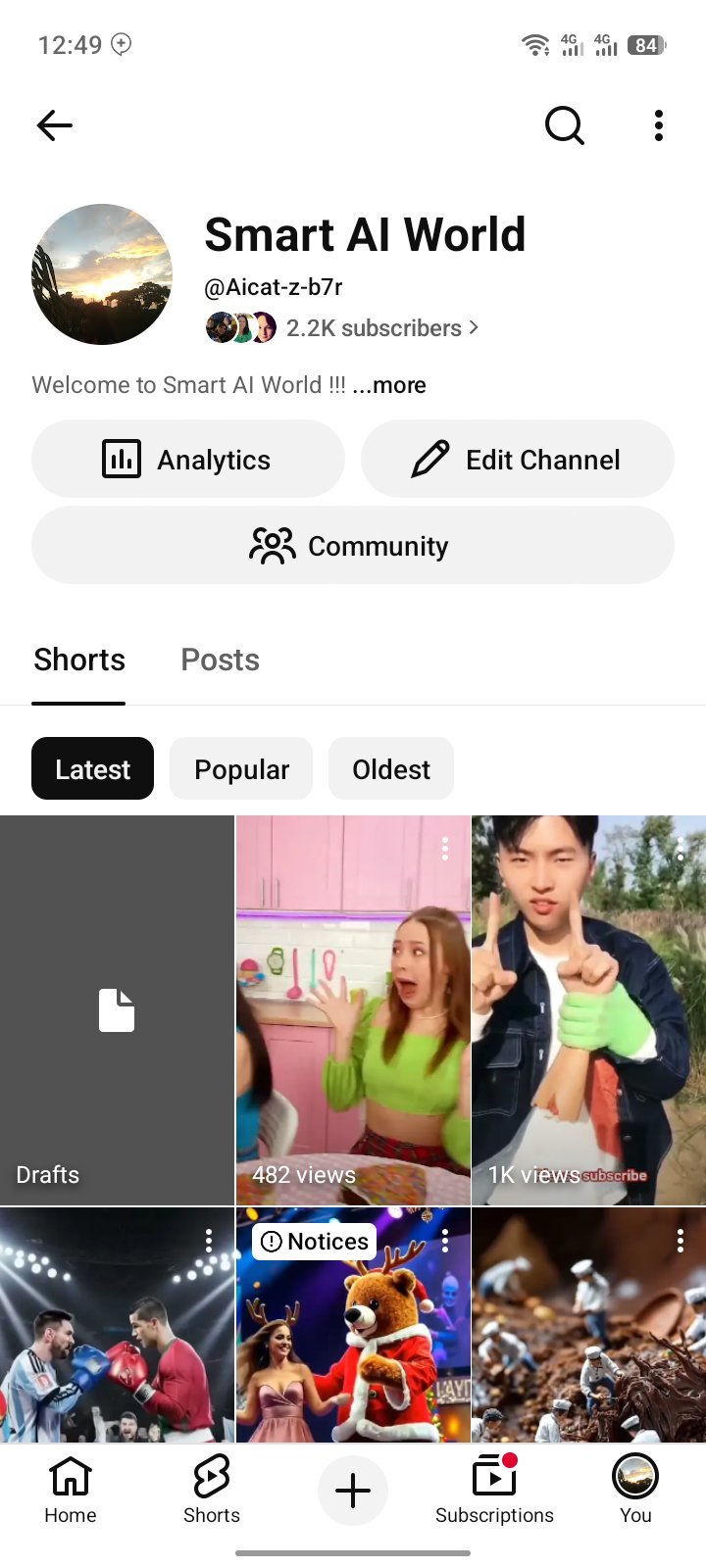This screenshot has height=1568, width=706.
Task: Open the short with 1K views
Action: [x=589, y=1010]
